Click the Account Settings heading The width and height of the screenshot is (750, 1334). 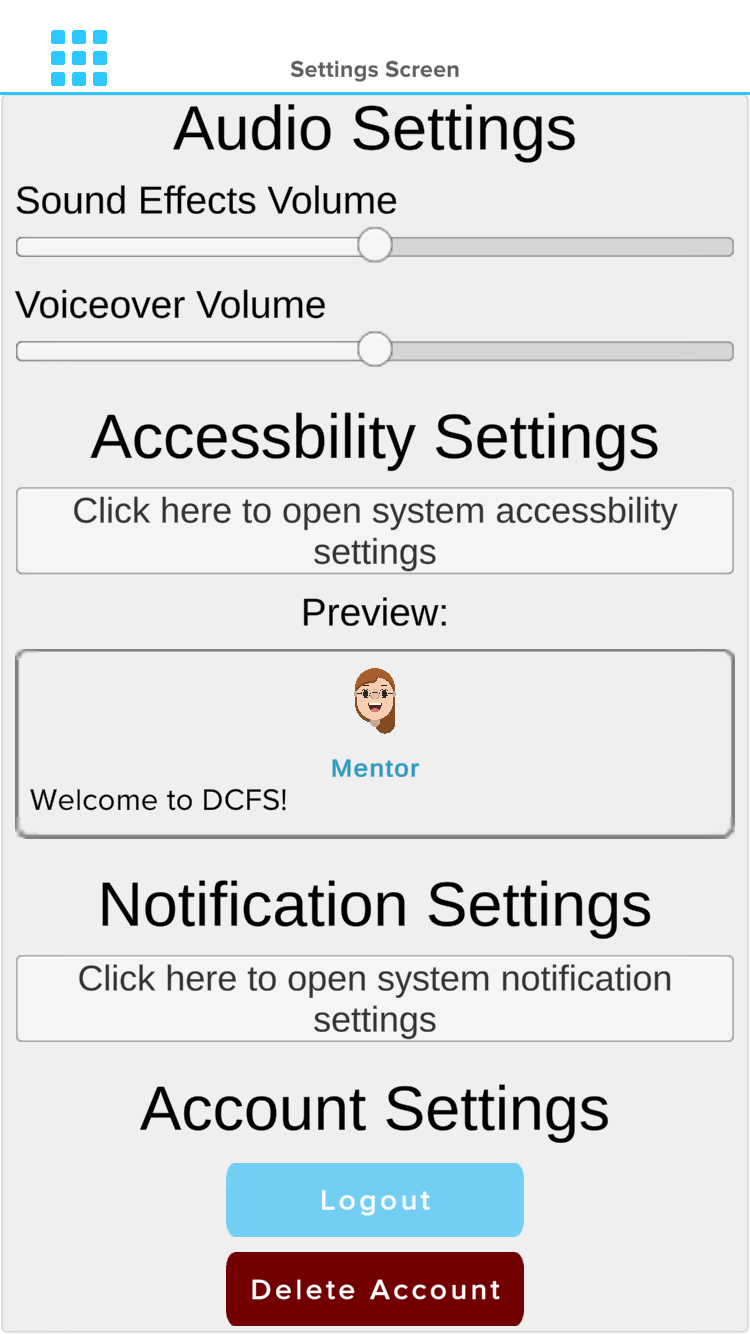tap(374, 1109)
